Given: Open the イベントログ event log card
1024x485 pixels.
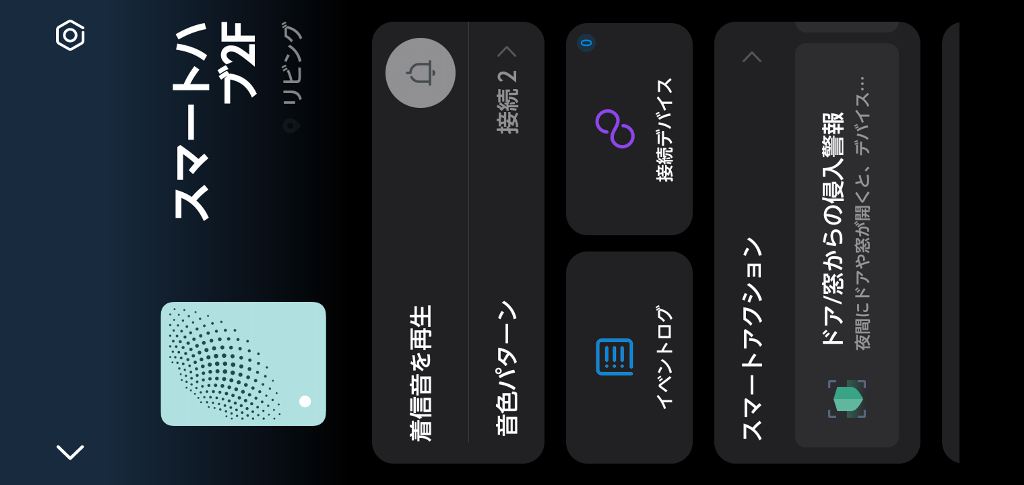Looking at the screenshot, I should tap(629, 357).
